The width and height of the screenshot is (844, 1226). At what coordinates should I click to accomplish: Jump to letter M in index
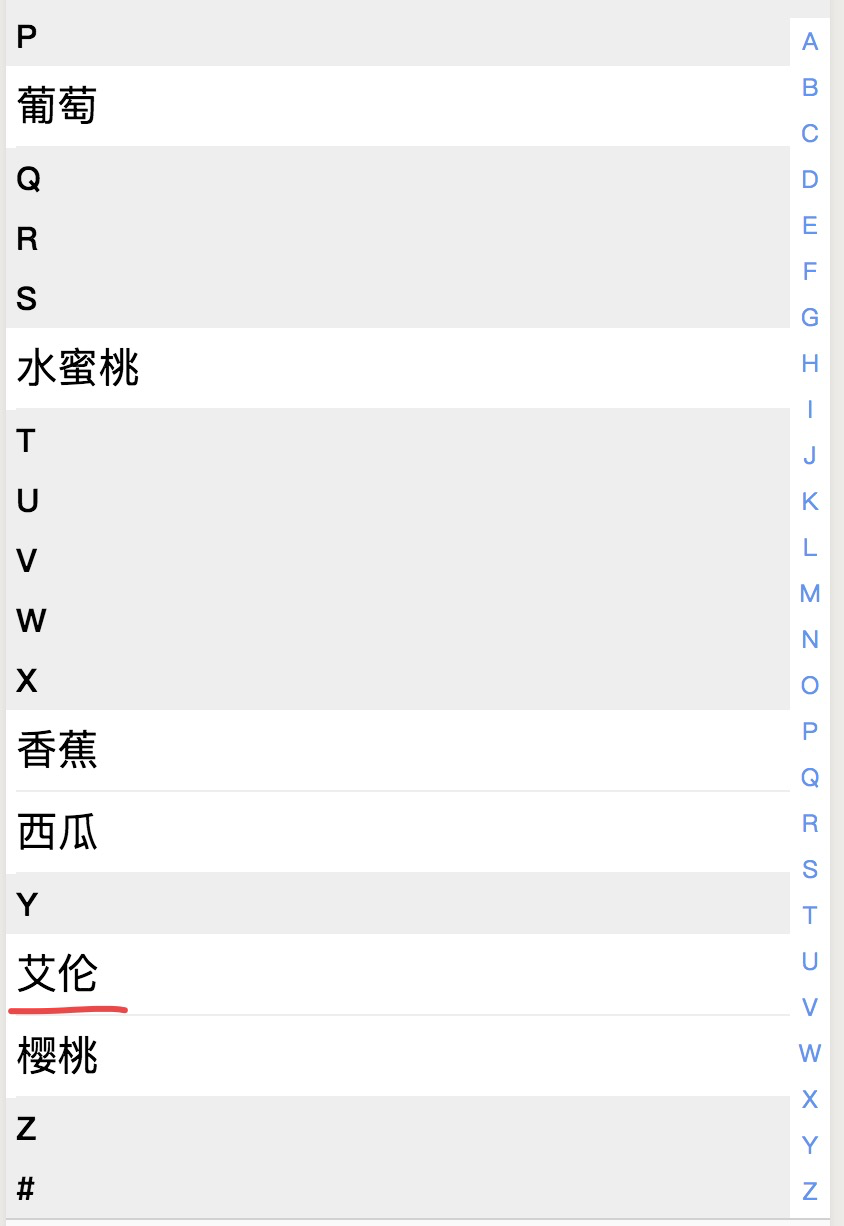tap(810, 594)
